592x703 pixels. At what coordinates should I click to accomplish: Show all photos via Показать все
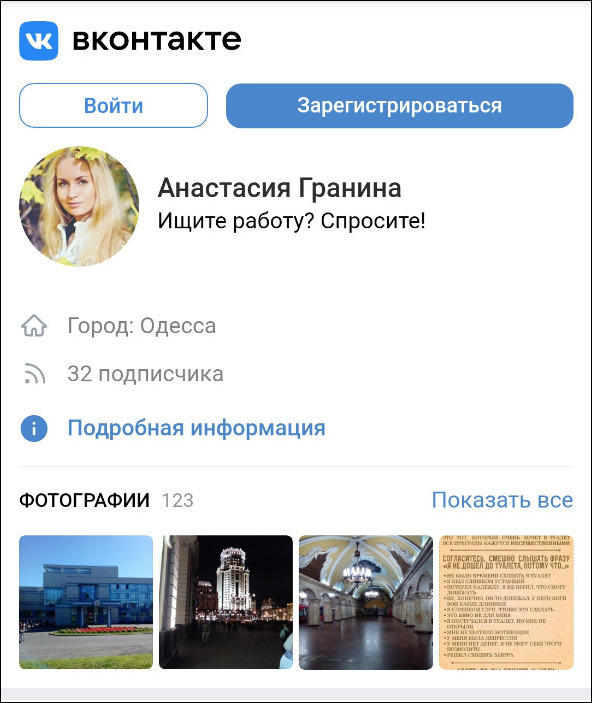click(502, 499)
